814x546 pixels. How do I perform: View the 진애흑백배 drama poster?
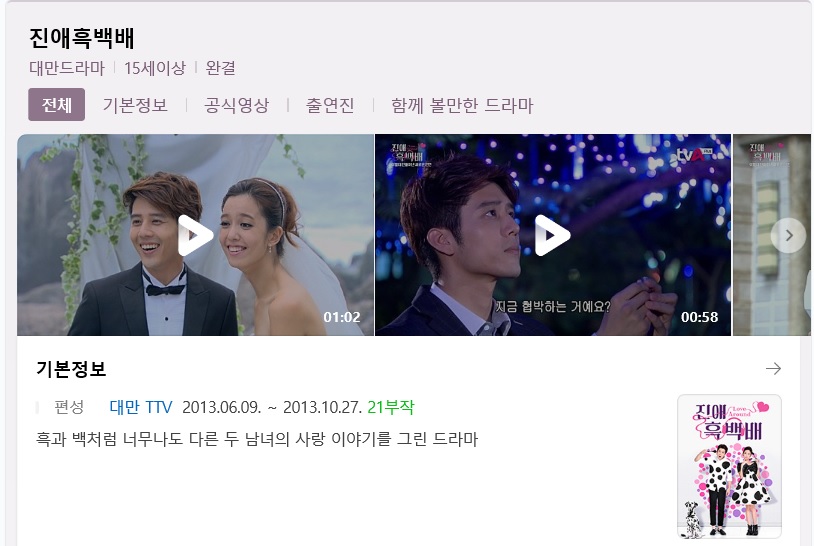[x=729, y=466]
